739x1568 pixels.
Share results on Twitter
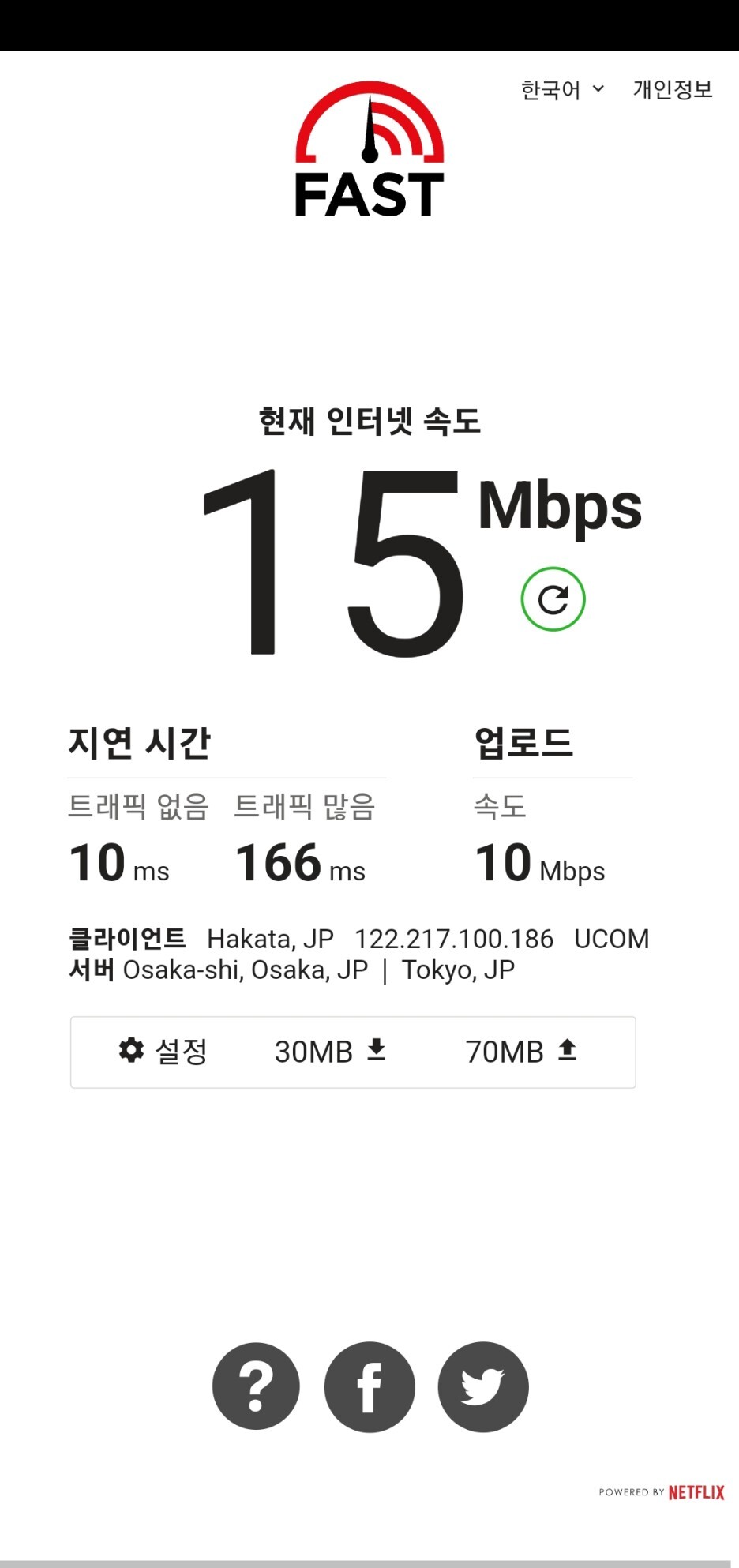[483, 1386]
